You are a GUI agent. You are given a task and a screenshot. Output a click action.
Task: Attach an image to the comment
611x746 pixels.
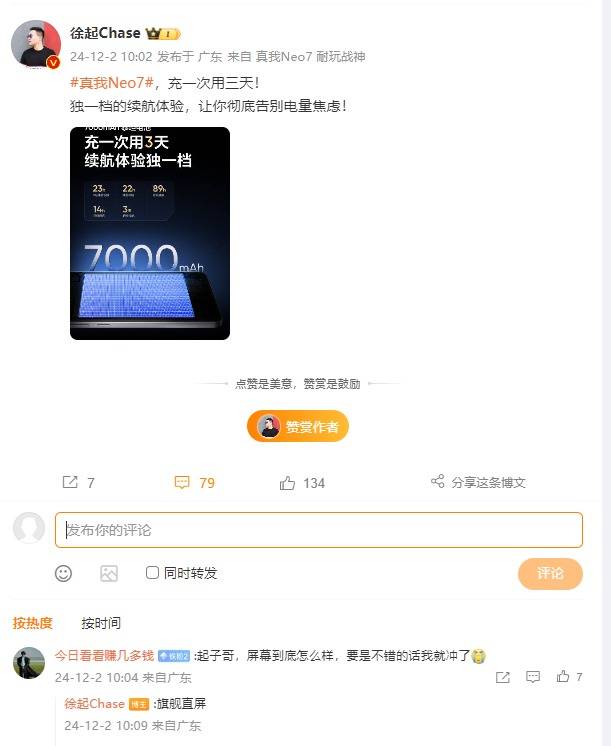(109, 573)
